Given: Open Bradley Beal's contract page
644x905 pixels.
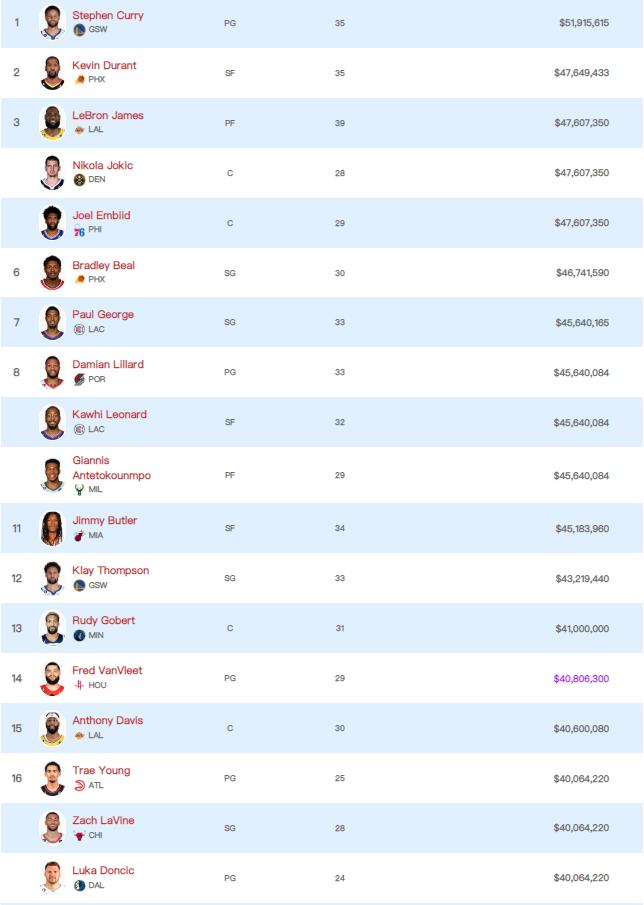Looking at the screenshot, I should click(x=103, y=265).
